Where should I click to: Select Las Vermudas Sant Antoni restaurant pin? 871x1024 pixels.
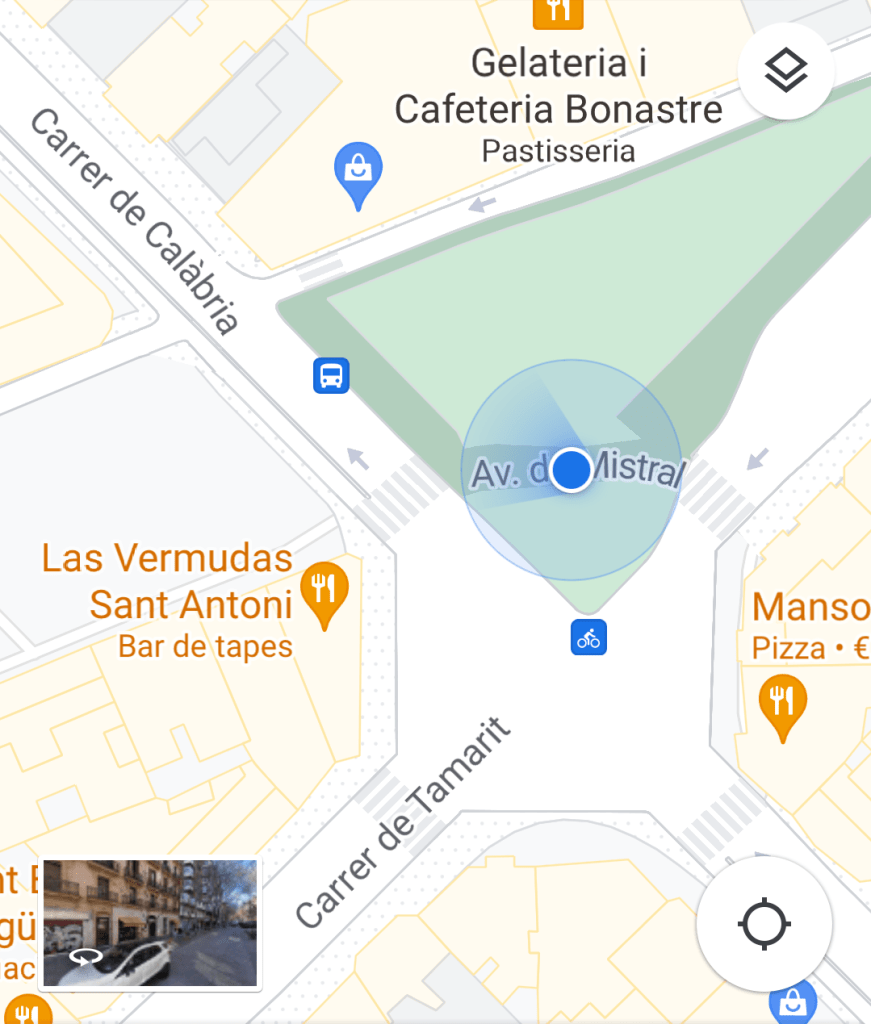coord(323,592)
